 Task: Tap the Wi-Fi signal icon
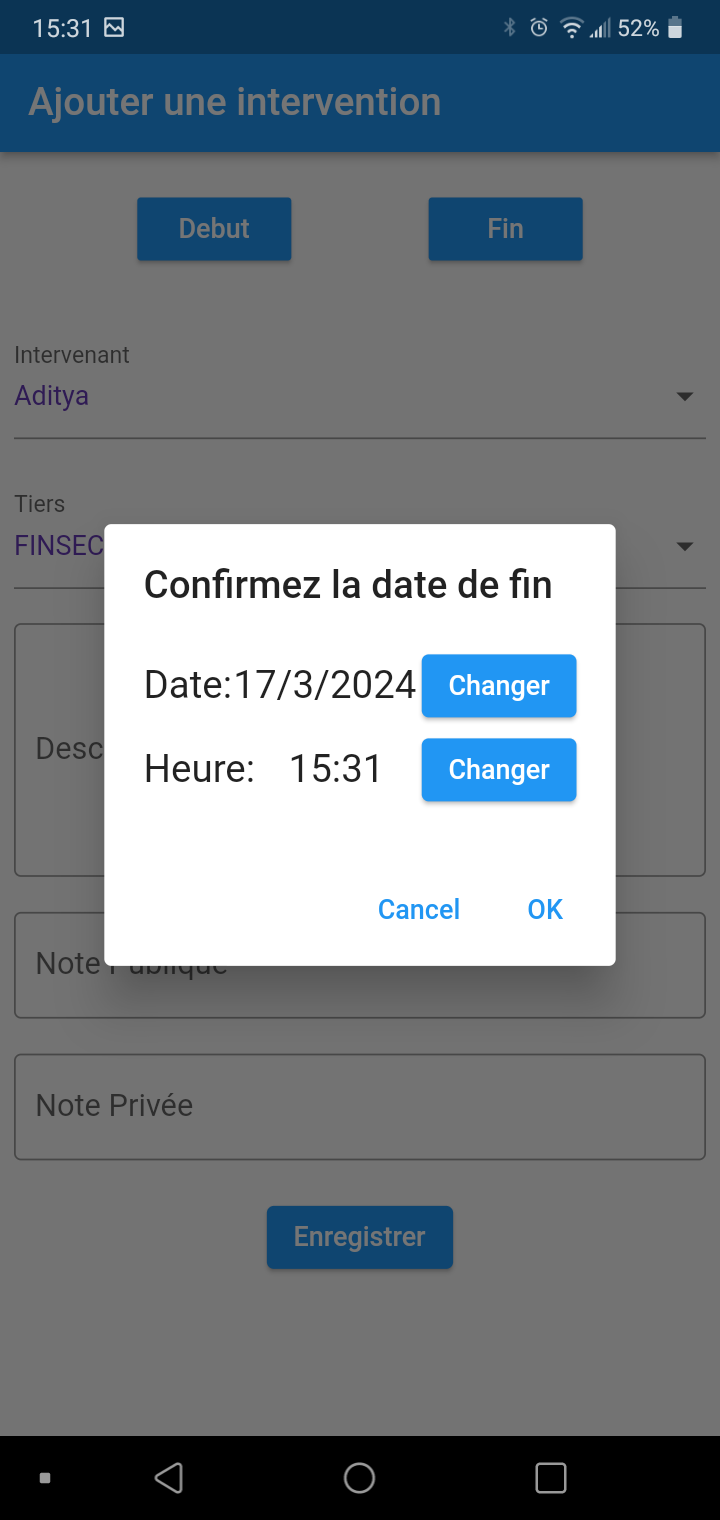point(571,28)
